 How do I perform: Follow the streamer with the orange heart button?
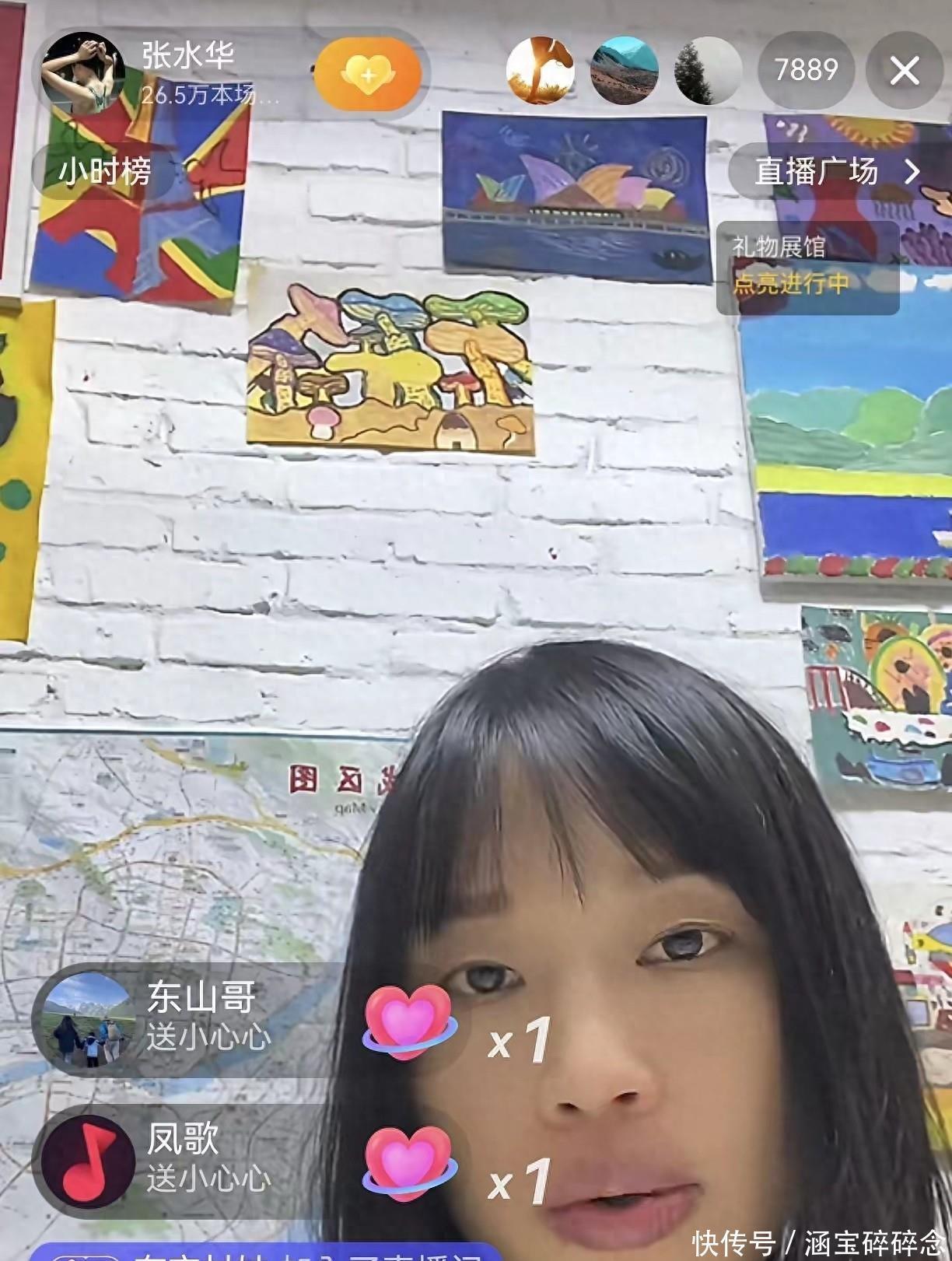[367, 75]
